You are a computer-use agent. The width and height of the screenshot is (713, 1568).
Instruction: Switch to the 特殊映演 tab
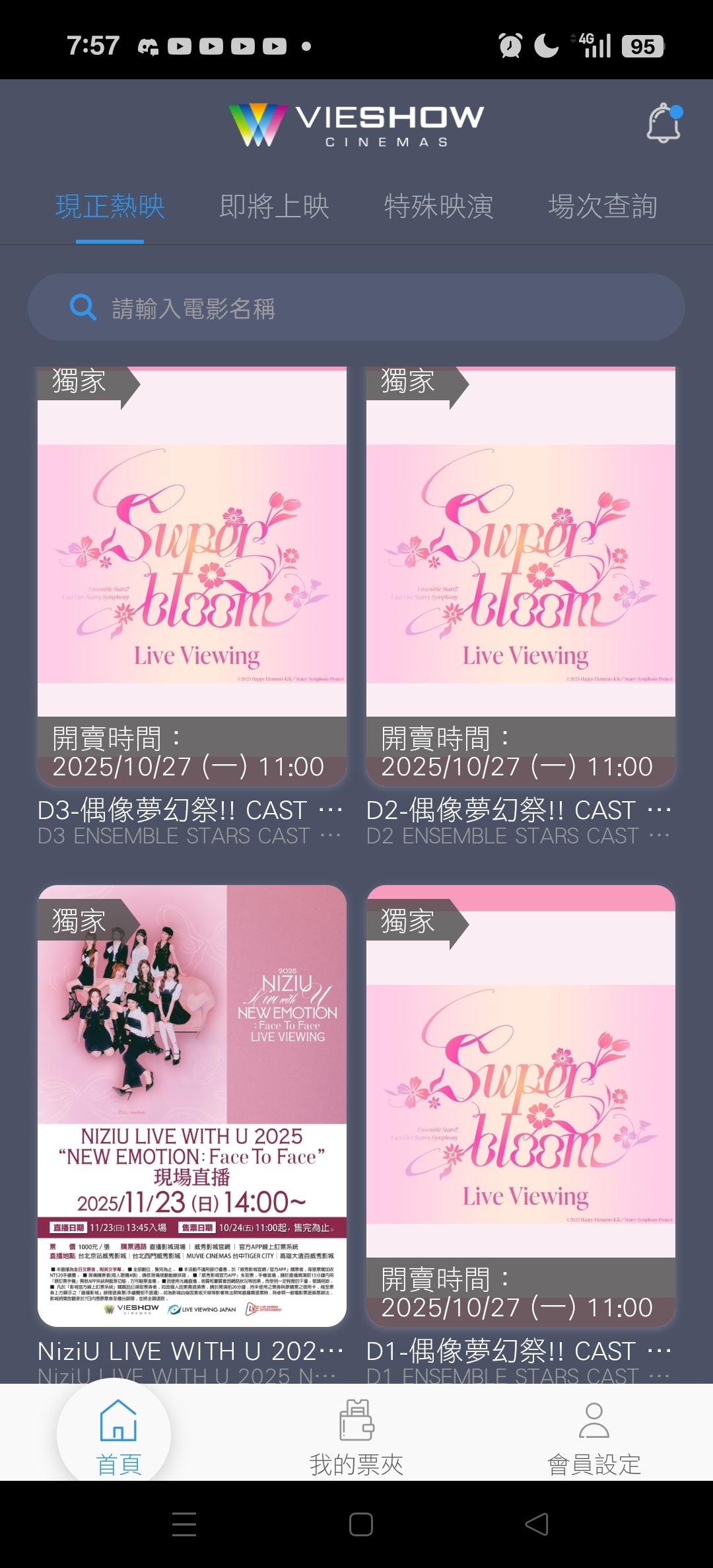click(438, 207)
